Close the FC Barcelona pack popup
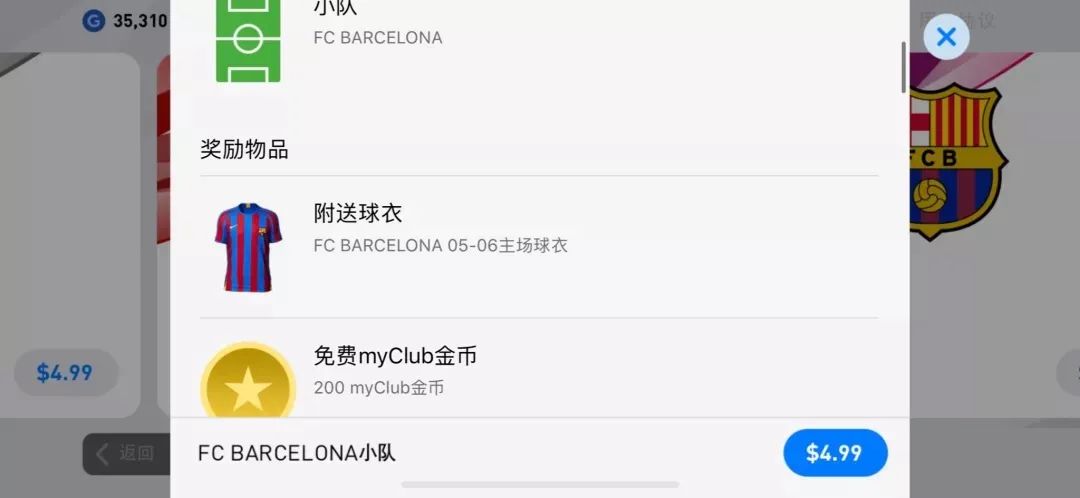Viewport: 1080px width, 498px height. pos(946,38)
